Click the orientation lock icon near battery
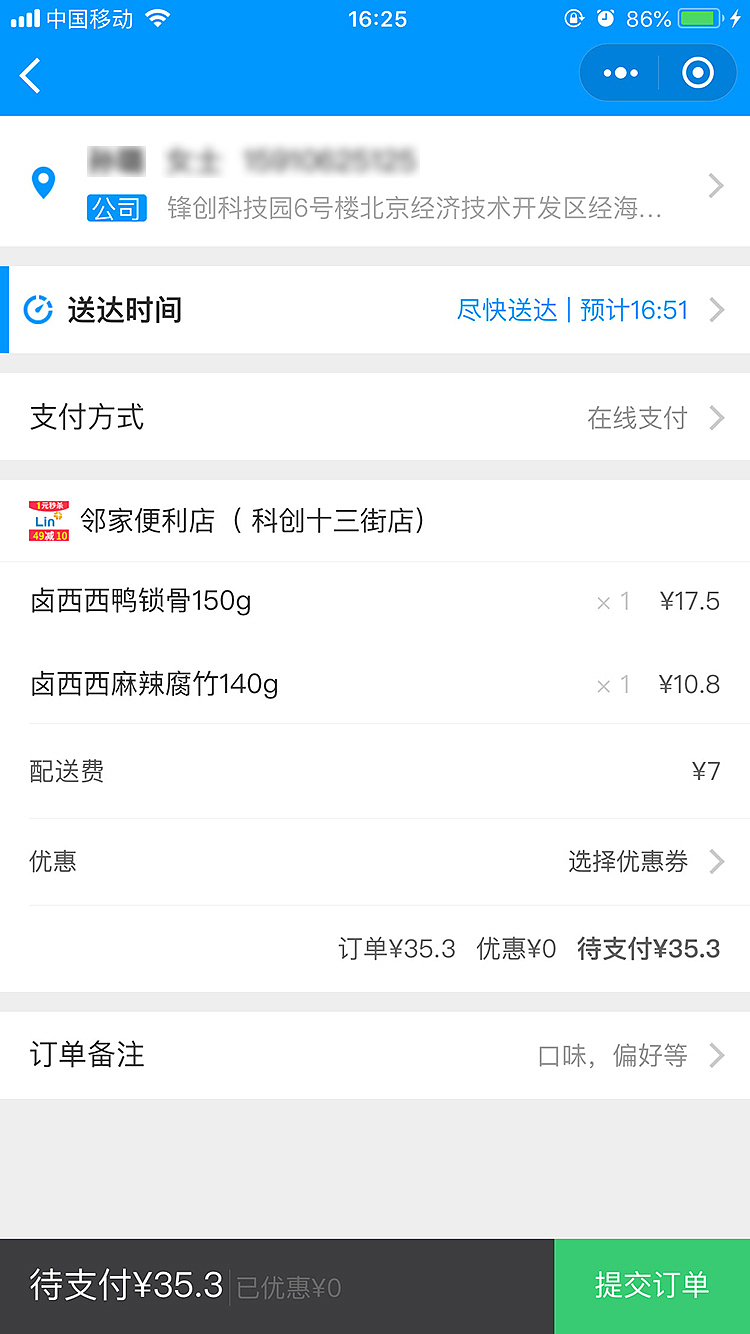Image resolution: width=750 pixels, height=1334 pixels. coord(572,18)
